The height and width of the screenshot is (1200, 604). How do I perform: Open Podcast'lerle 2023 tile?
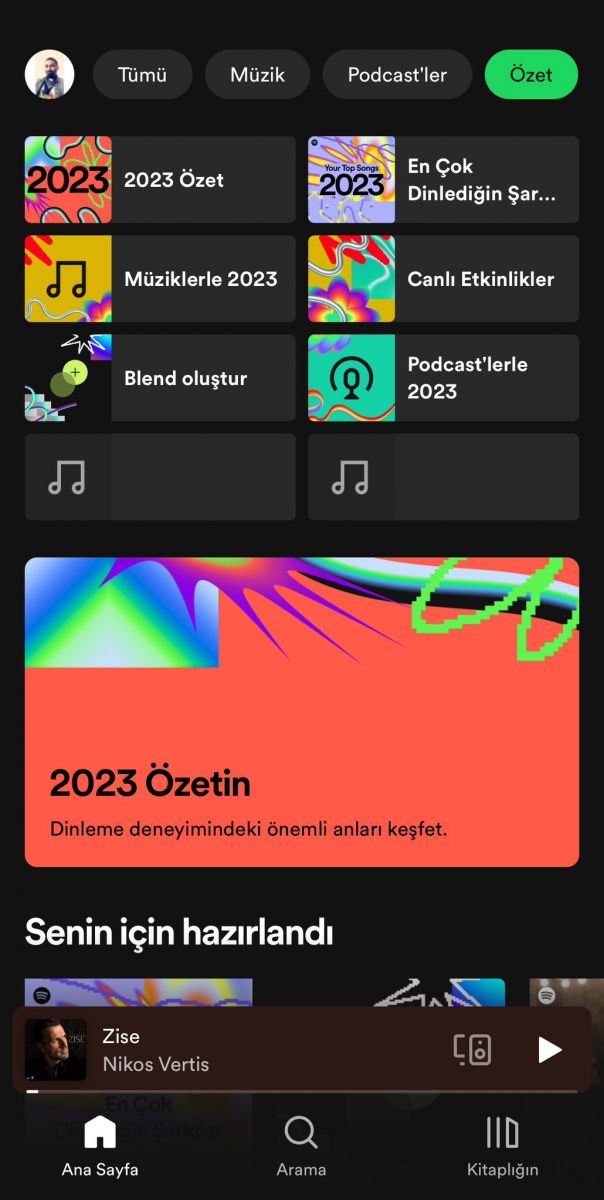coord(443,378)
